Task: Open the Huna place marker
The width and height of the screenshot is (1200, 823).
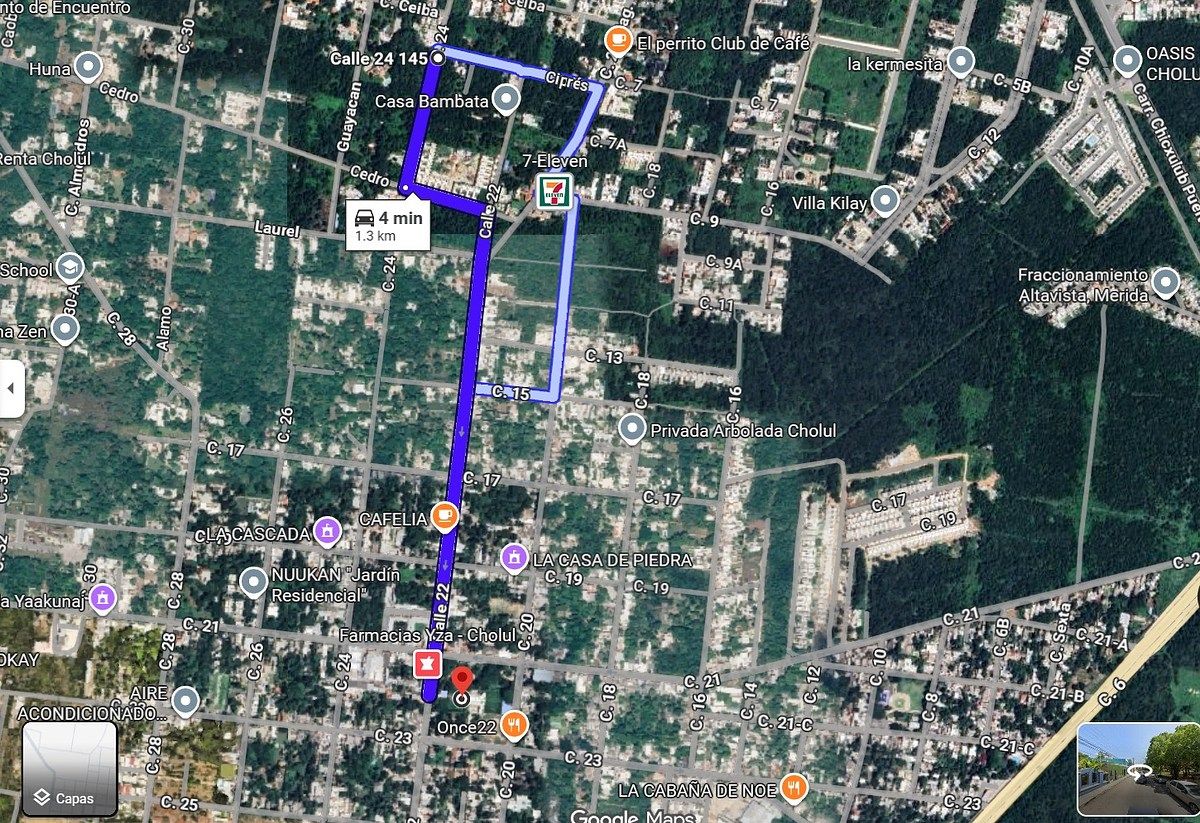Action: tap(90, 67)
